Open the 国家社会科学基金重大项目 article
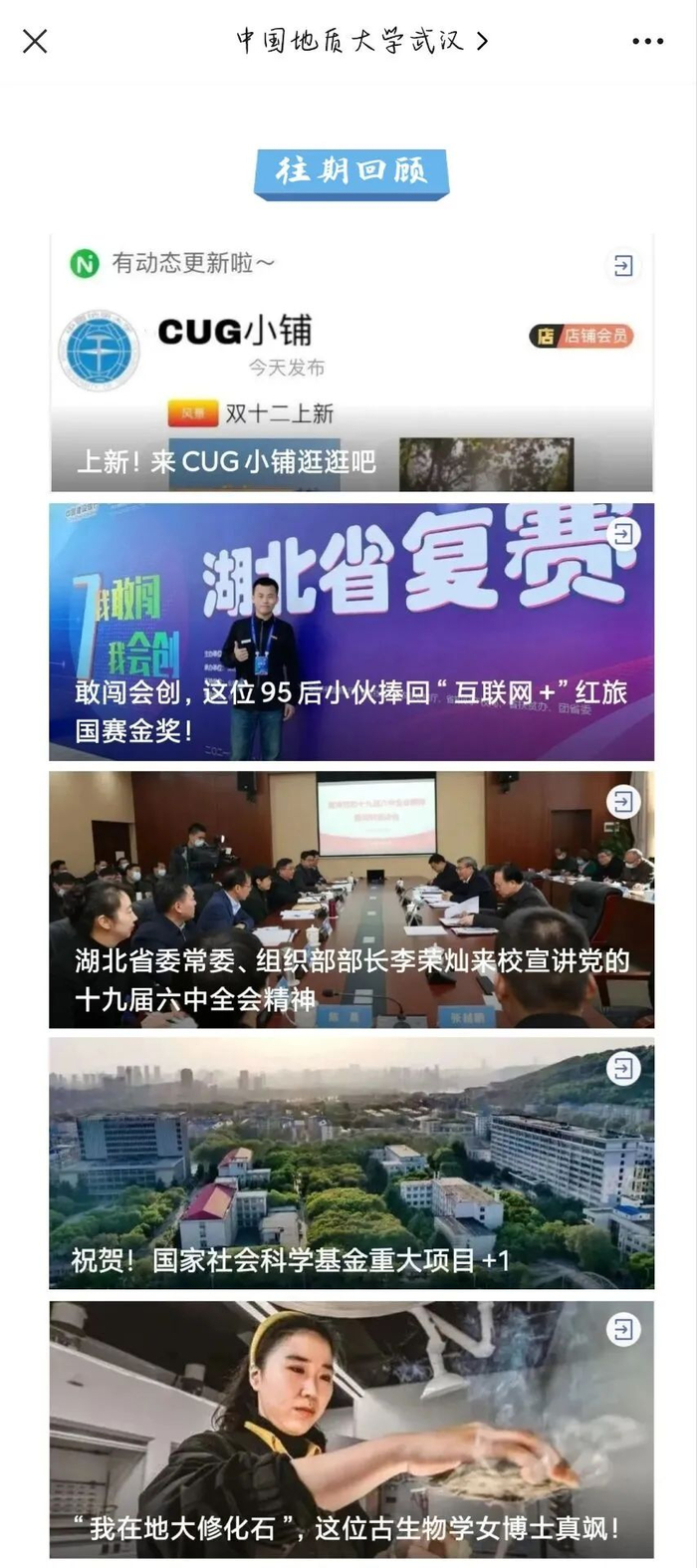 click(351, 1163)
